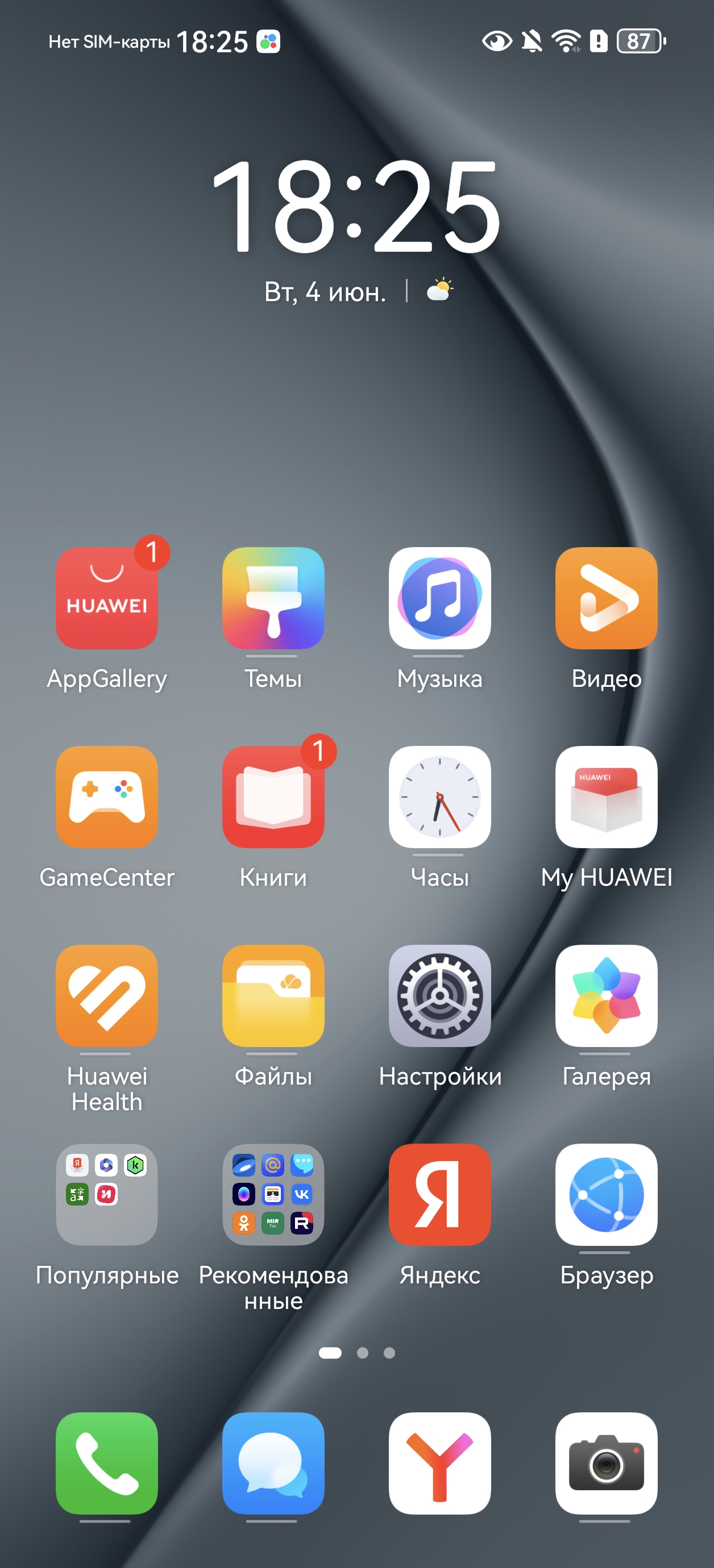Viewport: 714px width, 1568px height.
Task: Open the Книги app
Action: [x=273, y=796]
